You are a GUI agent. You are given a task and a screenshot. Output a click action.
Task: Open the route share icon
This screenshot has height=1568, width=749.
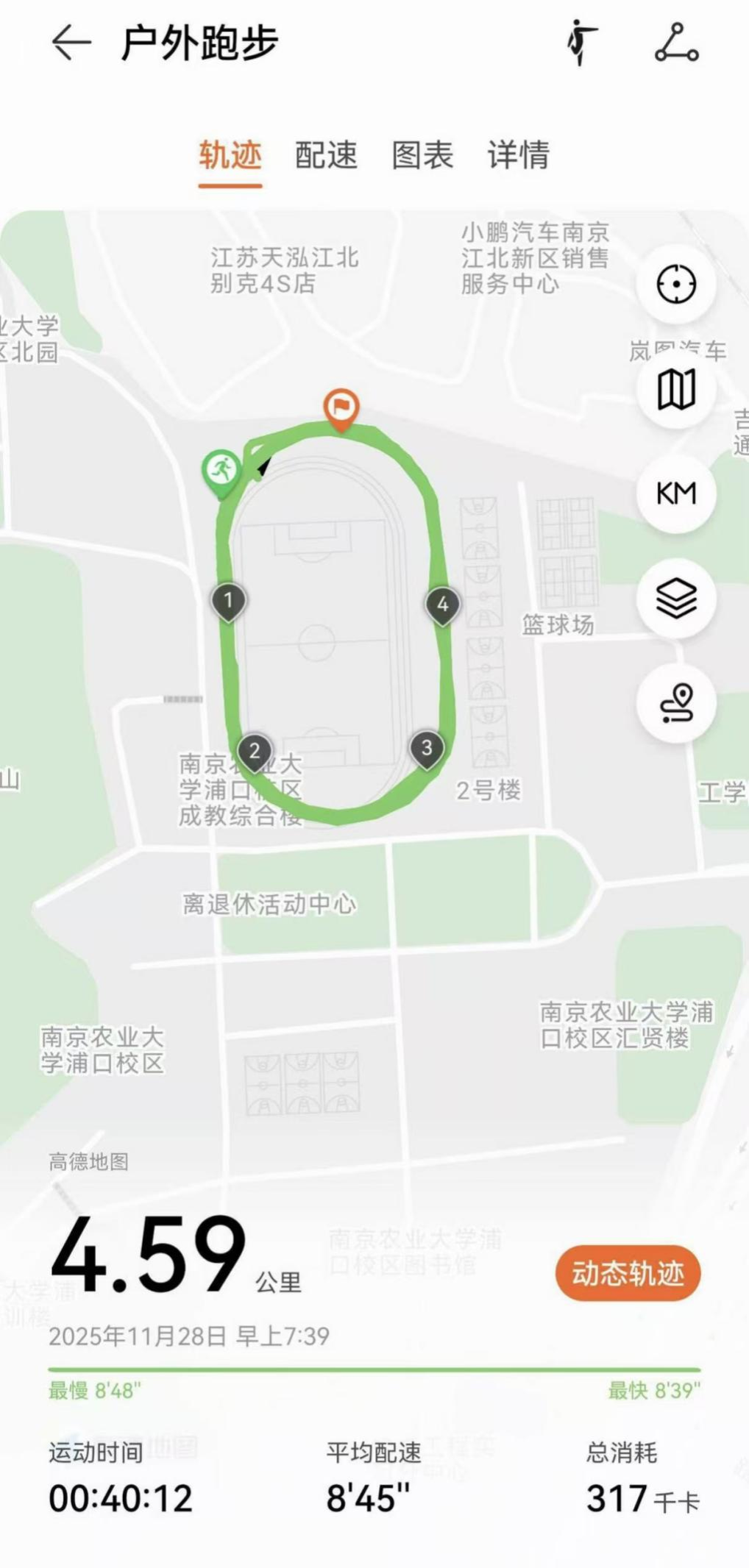click(x=676, y=43)
